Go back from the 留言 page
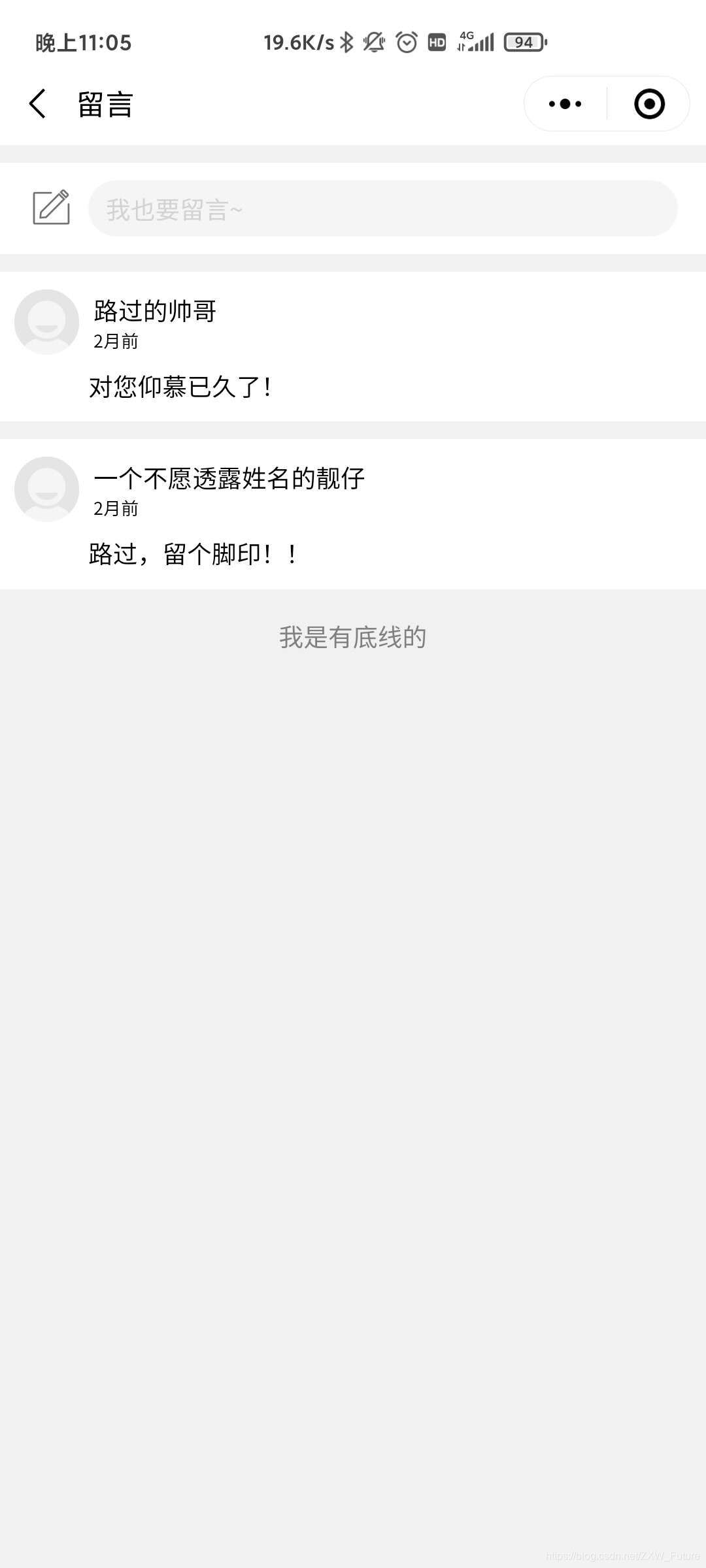The width and height of the screenshot is (706, 1568). tap(38, 104)
